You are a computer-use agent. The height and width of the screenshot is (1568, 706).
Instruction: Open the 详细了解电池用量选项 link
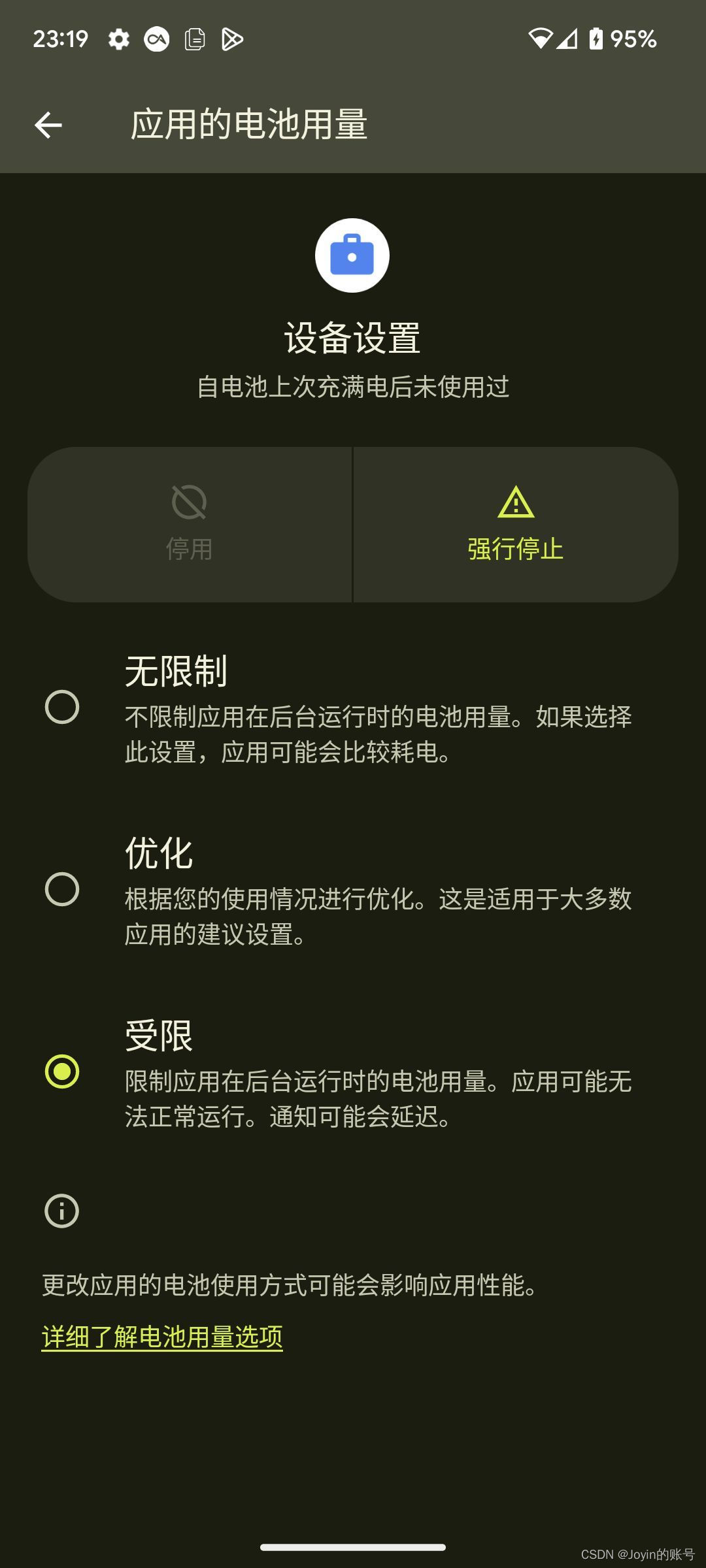coord(162,1337)
